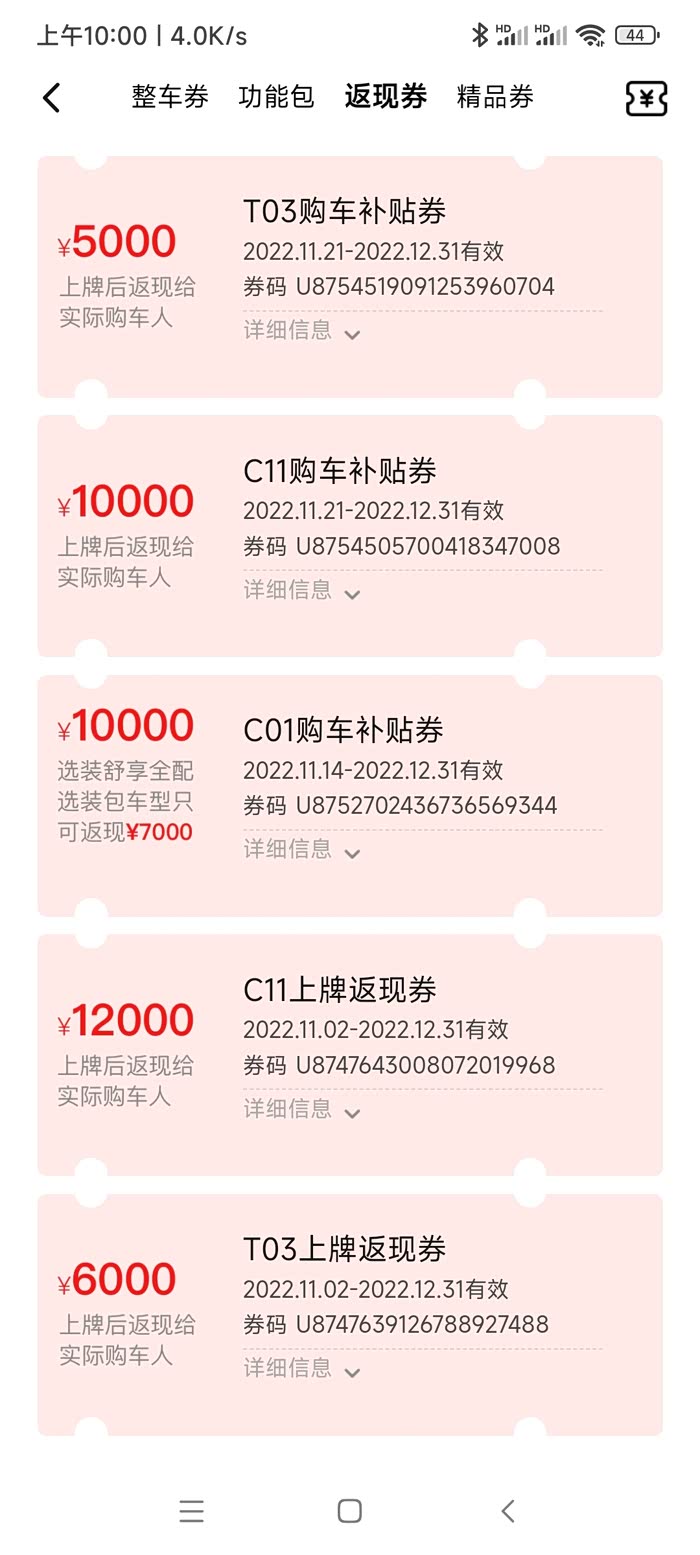
Task: Open recent apps from the navigation bar
Action: 192,1511
